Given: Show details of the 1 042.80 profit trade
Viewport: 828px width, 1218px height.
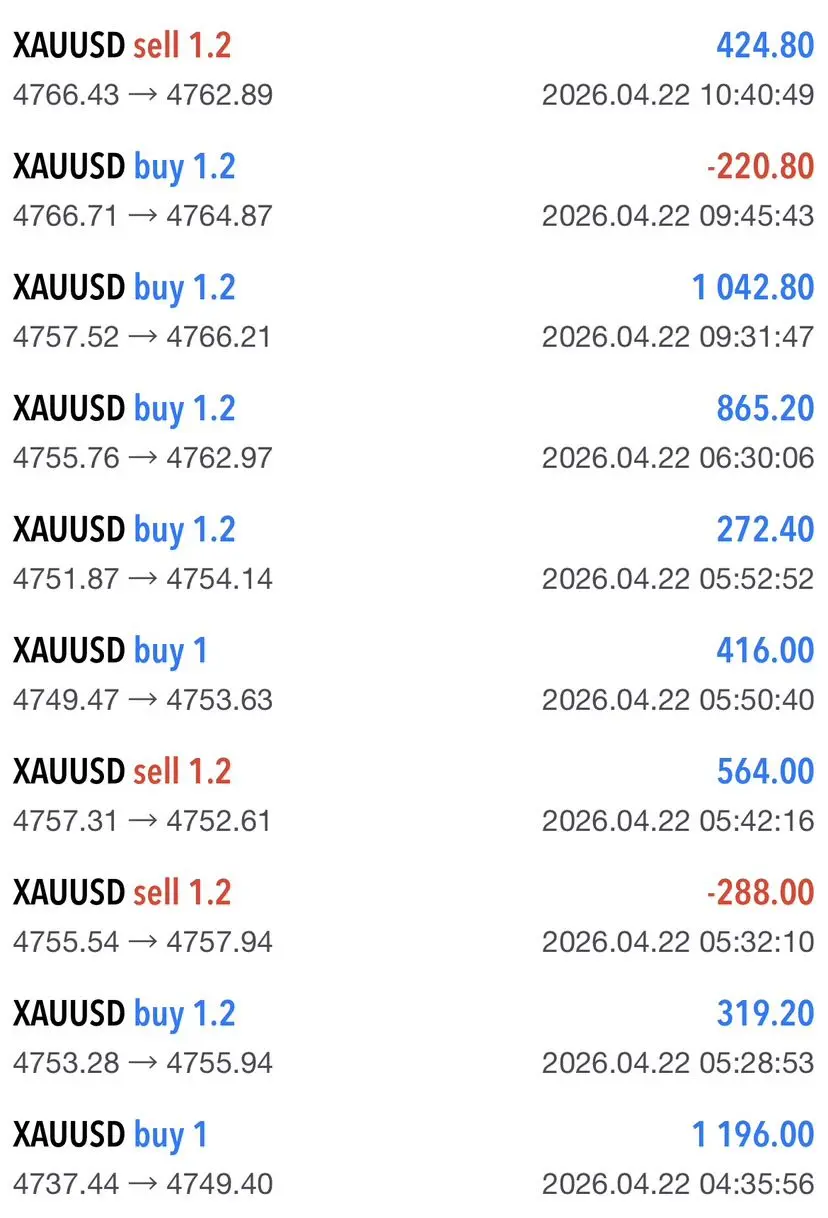Looking at the screenshot, I should tap(413, 311).
